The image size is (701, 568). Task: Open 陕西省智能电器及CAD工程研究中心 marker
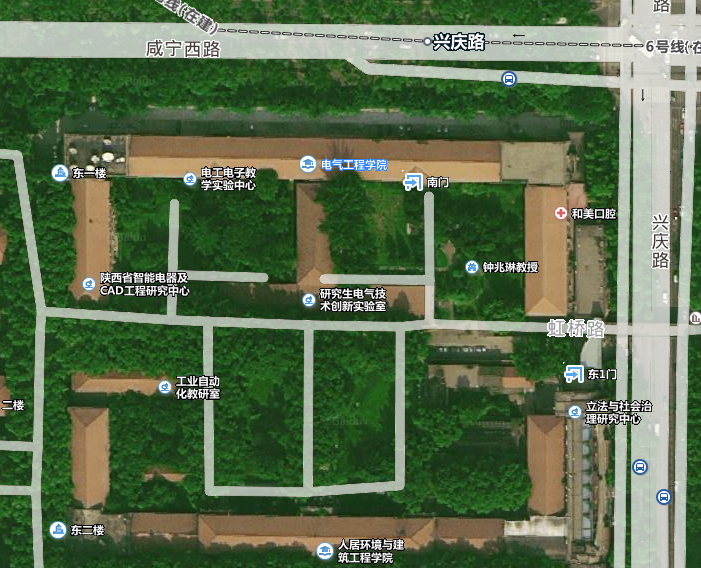coord(89,285)
